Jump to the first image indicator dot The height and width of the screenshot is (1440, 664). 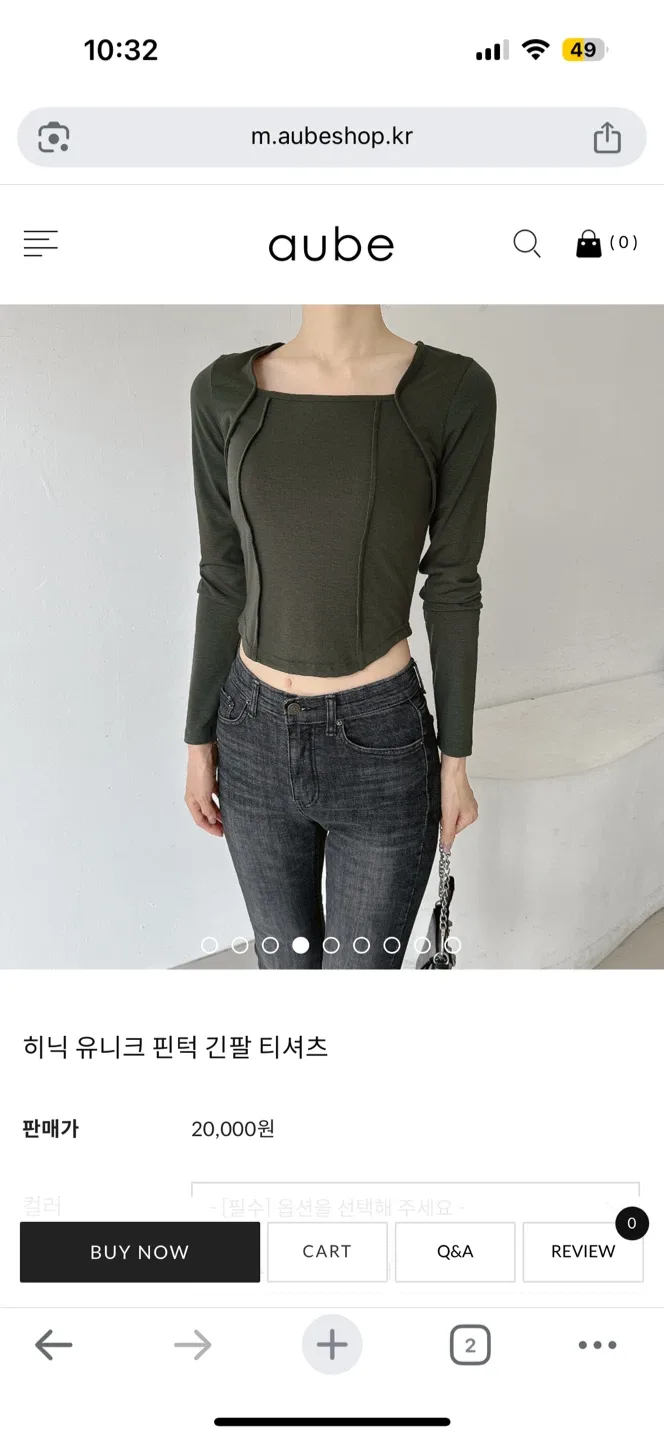click(x=209, y=945)
